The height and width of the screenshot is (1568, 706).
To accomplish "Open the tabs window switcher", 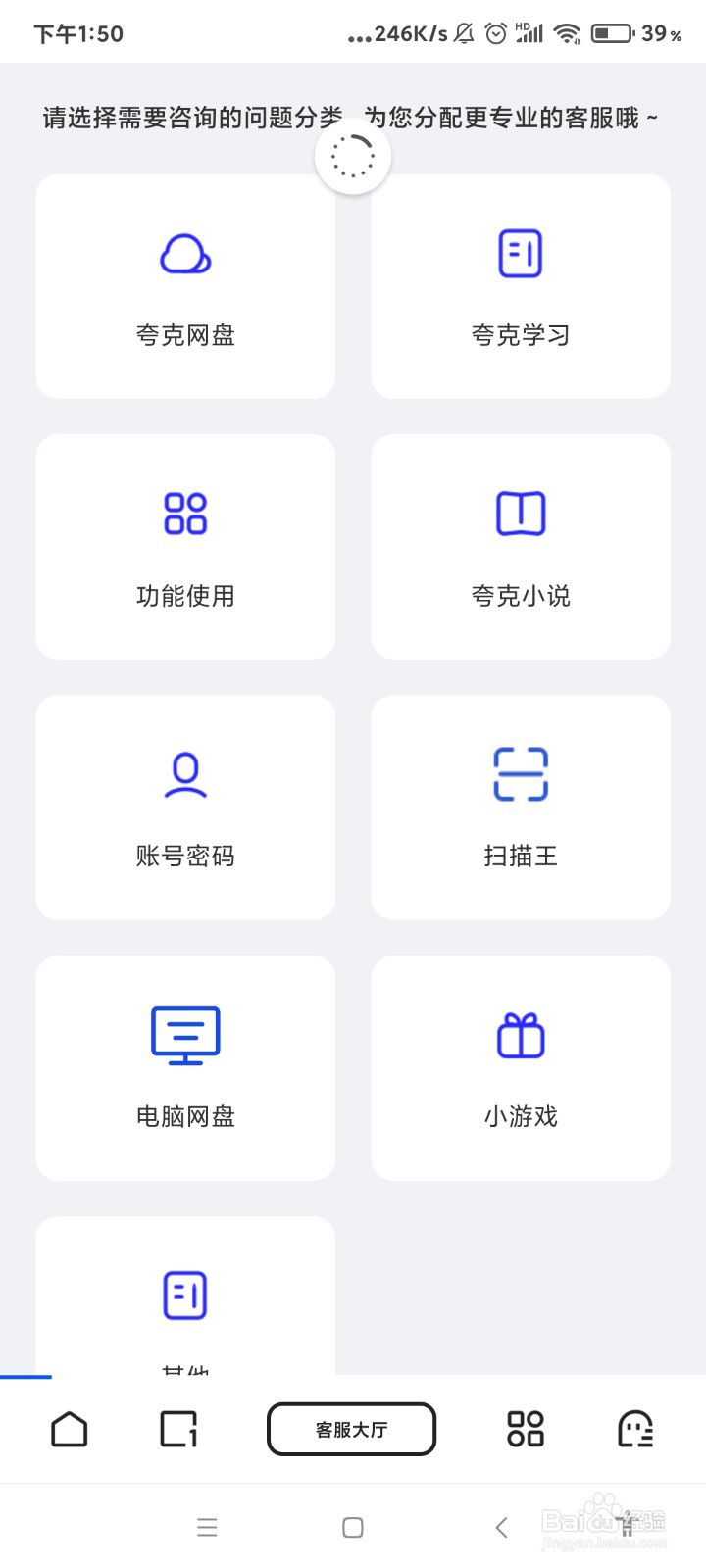I will tap(178, 1429).
